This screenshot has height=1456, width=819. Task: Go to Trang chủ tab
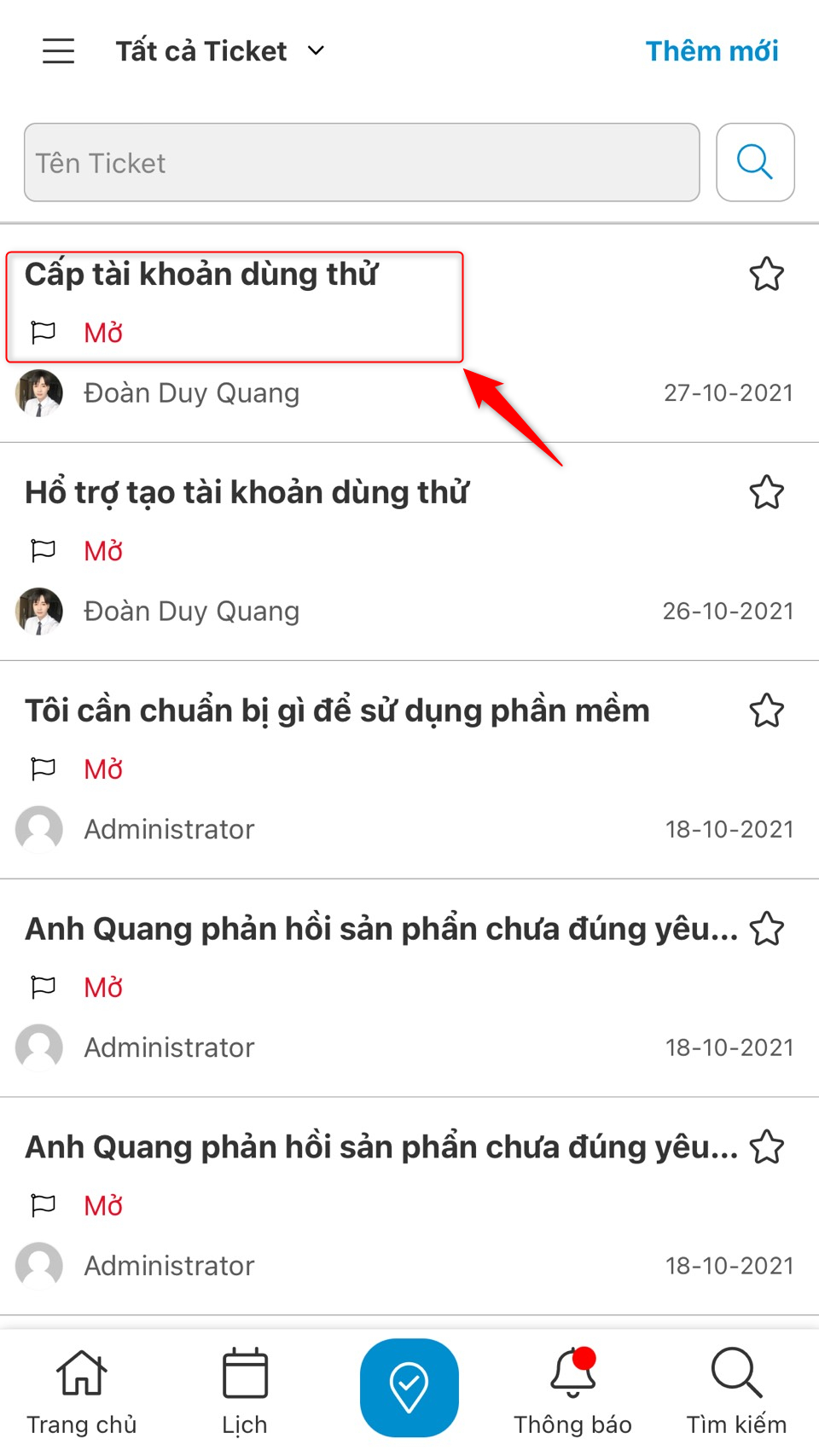tap(82, 1390)
